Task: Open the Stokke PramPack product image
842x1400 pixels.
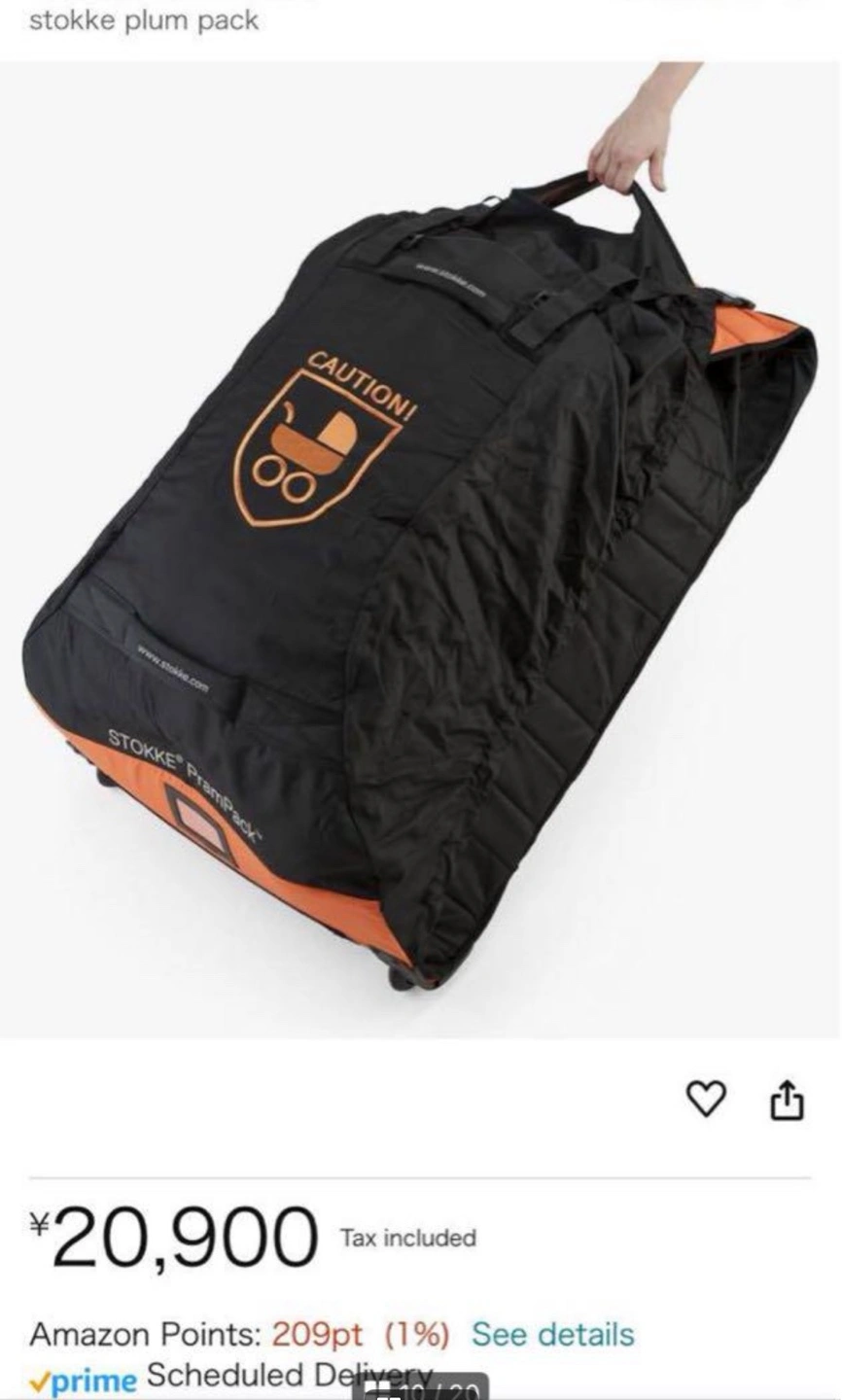Action: [421, 550]
